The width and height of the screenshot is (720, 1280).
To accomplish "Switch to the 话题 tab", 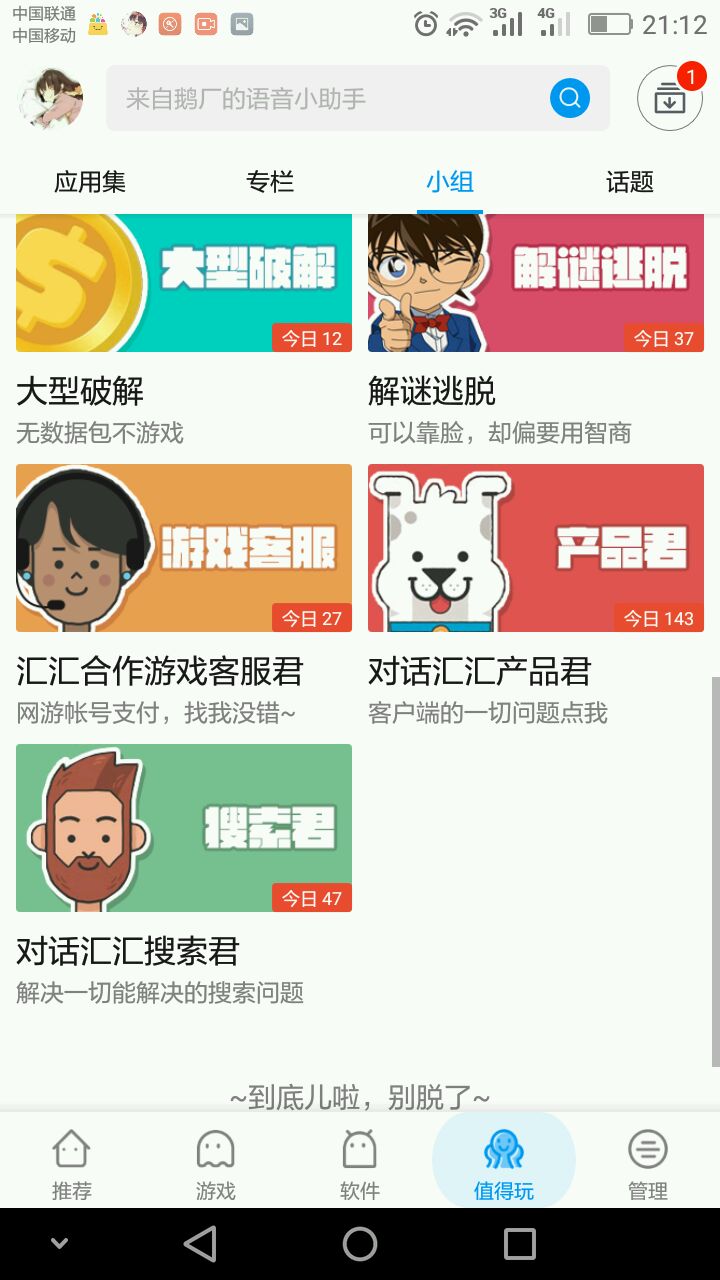I will pyautogui.click(x=630, y=182).
